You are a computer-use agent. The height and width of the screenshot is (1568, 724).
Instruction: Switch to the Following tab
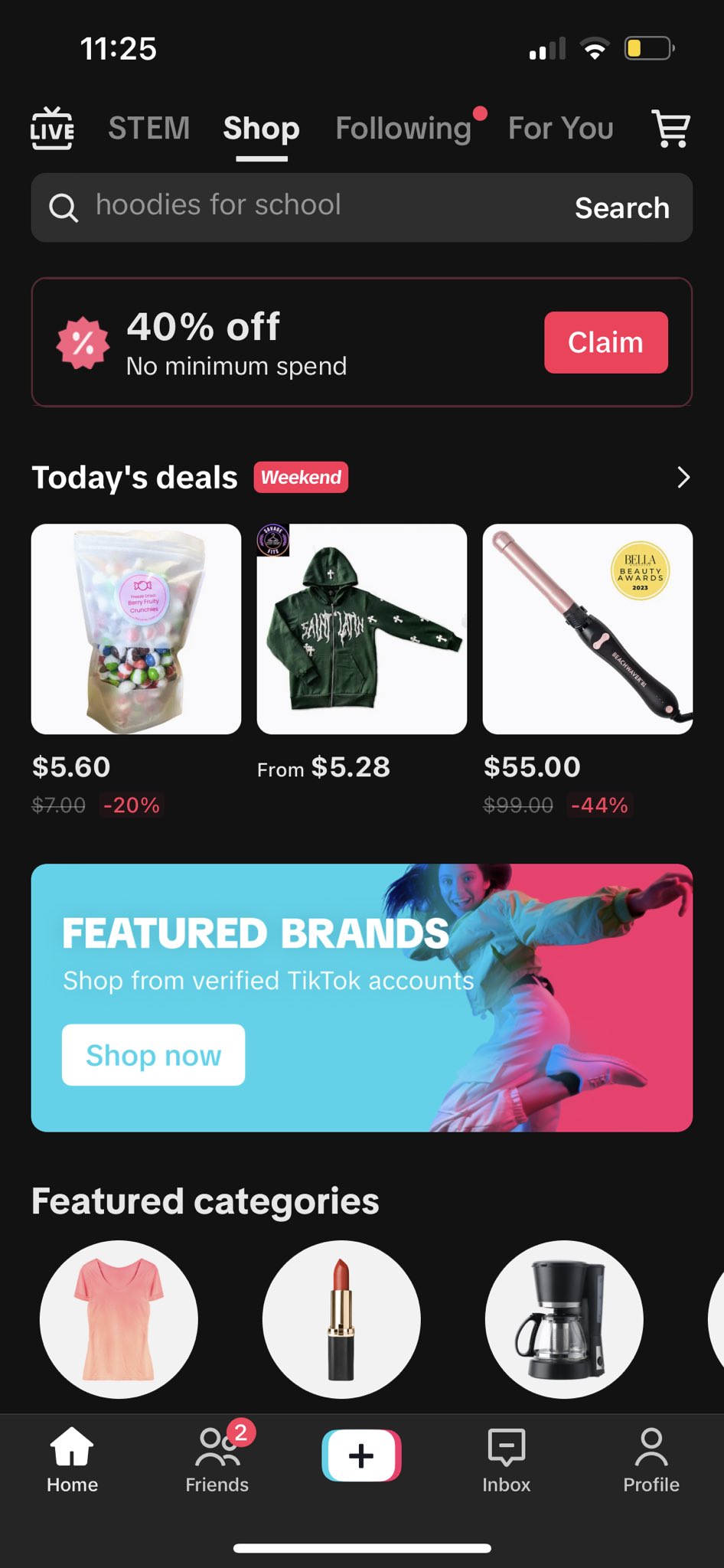(x=403, y=129)
